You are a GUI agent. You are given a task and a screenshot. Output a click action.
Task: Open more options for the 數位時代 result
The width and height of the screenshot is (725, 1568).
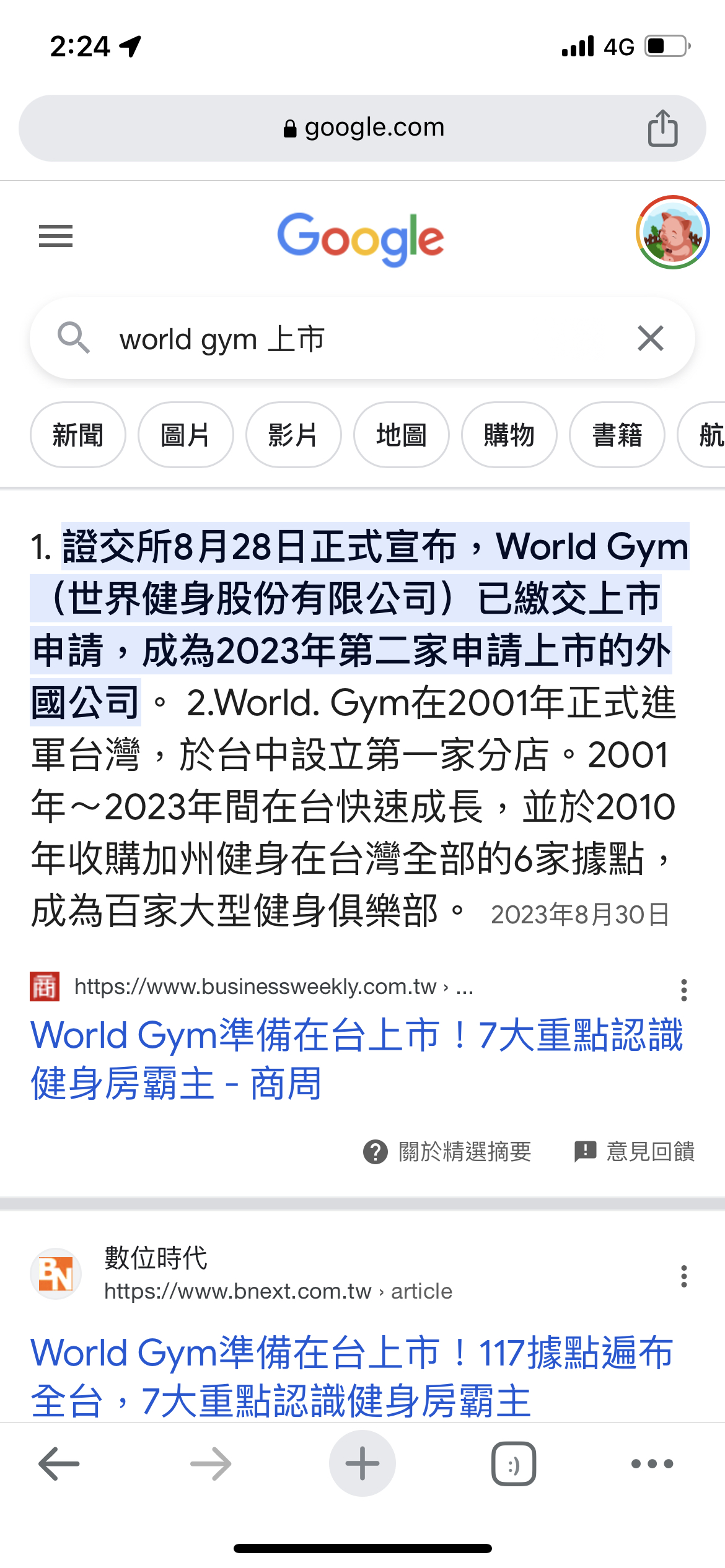(683, 1276)
